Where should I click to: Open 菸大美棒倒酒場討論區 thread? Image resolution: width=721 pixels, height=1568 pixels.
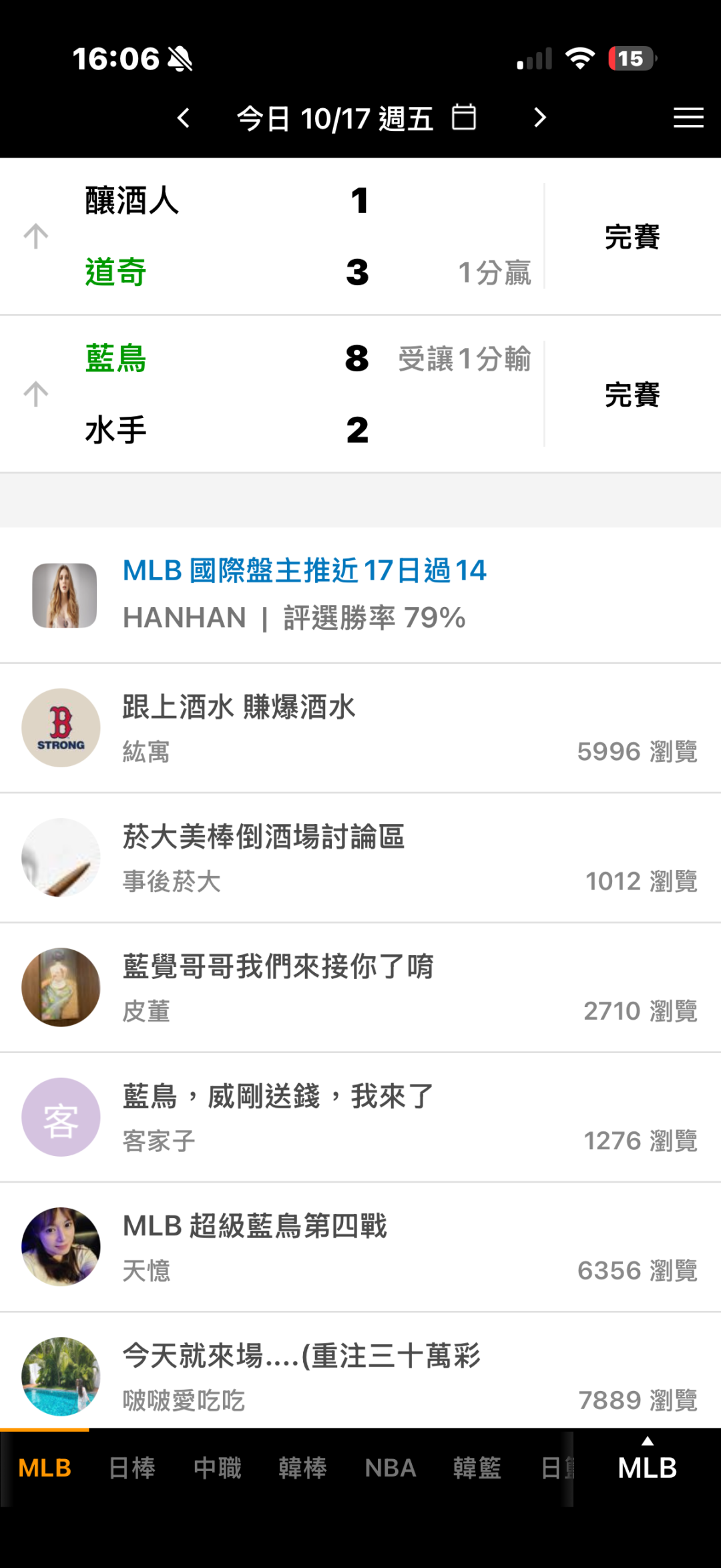(360, 857)
